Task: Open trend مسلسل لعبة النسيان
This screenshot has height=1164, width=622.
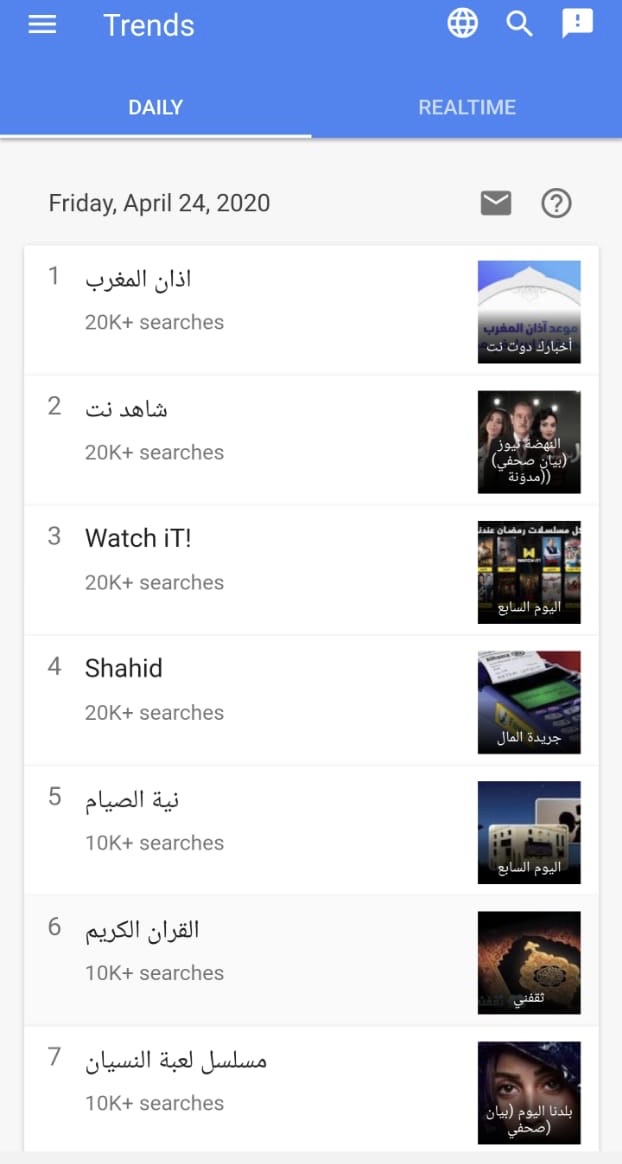Action: (x=176, y=1059)
